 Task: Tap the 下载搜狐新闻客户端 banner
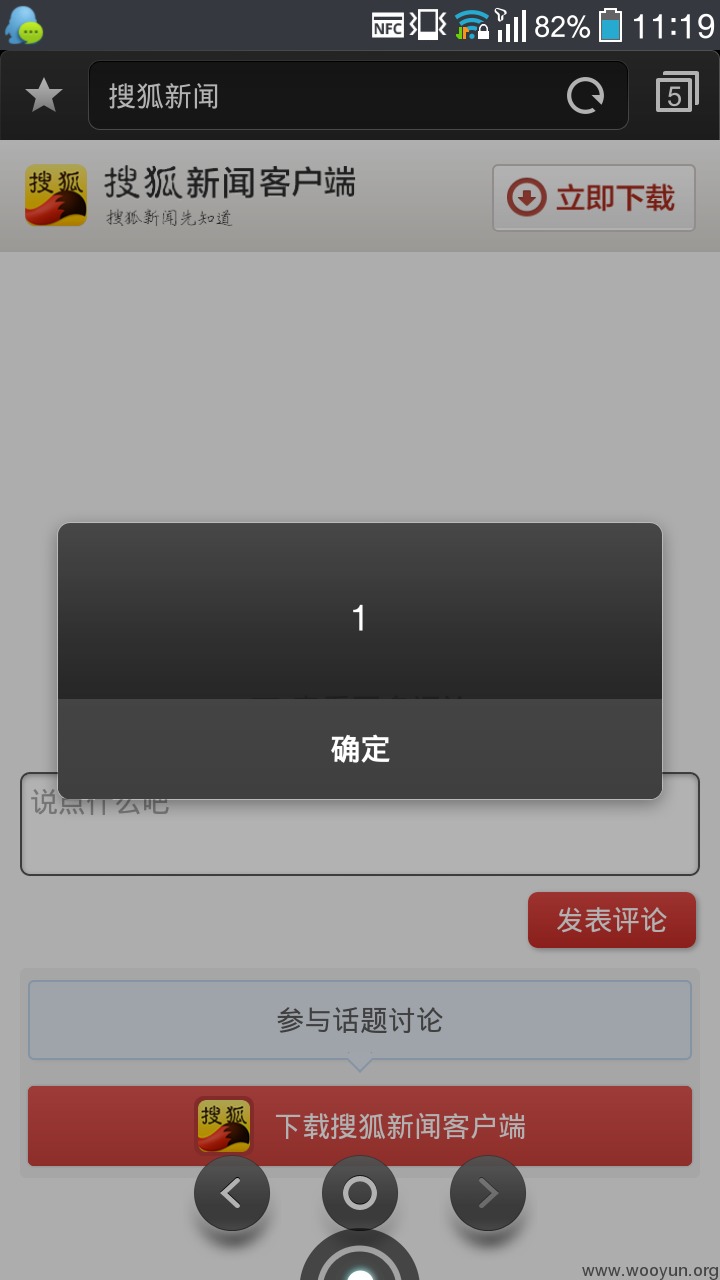point(360,1126)
